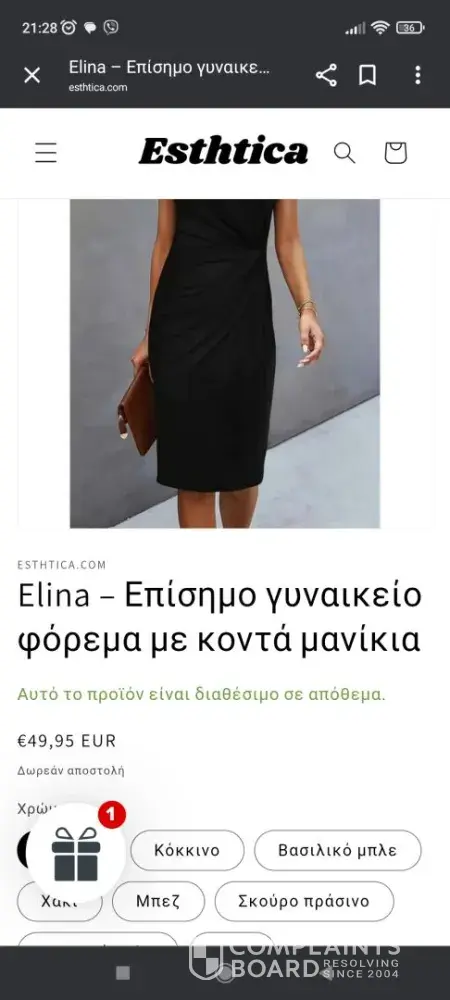Open the black dress product photo

pos(224,364)
